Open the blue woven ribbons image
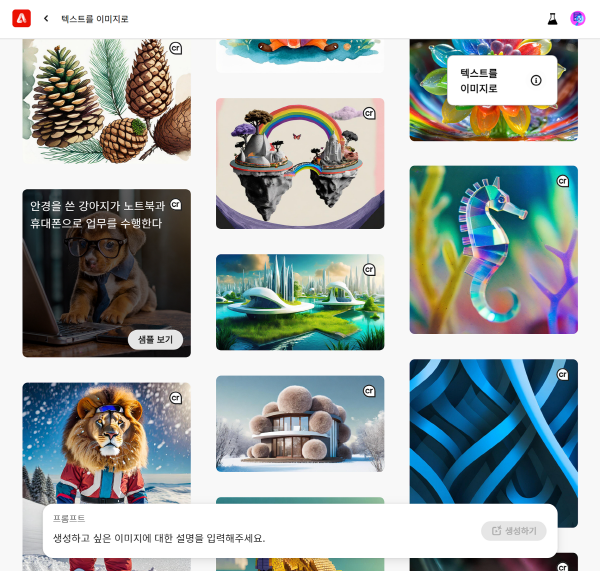Image resolution: width=600 pixels, height=571 pixels. point(493,430)
